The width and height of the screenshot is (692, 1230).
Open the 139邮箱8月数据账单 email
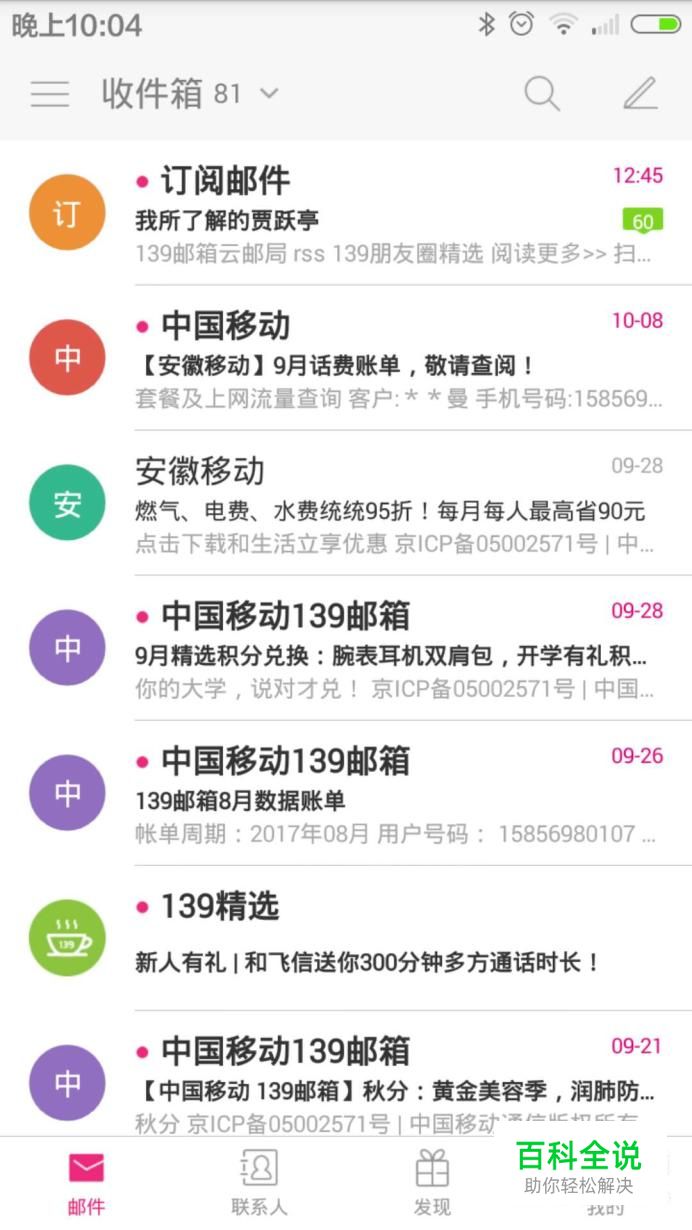pos(346,793)
